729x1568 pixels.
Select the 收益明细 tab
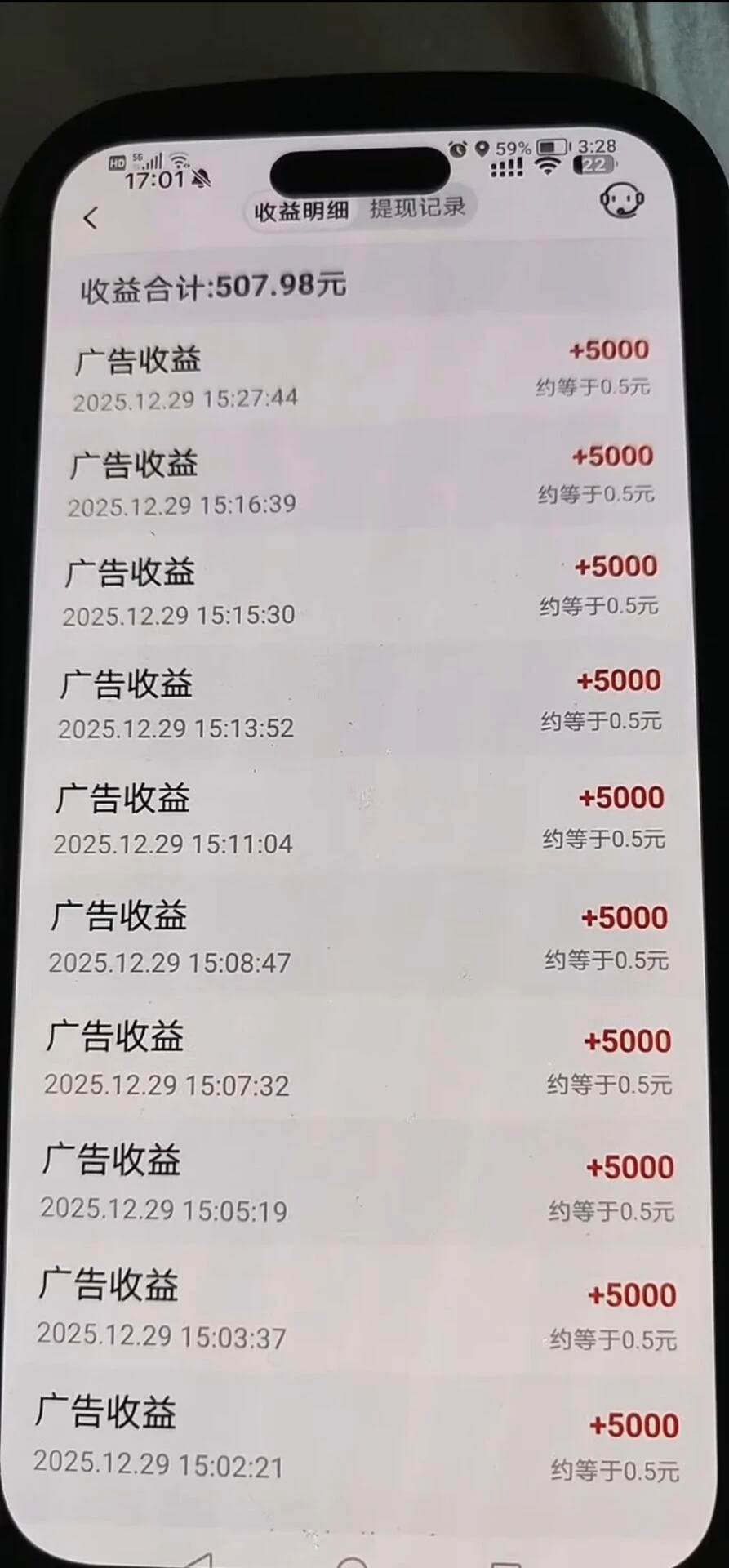[302, 209]
